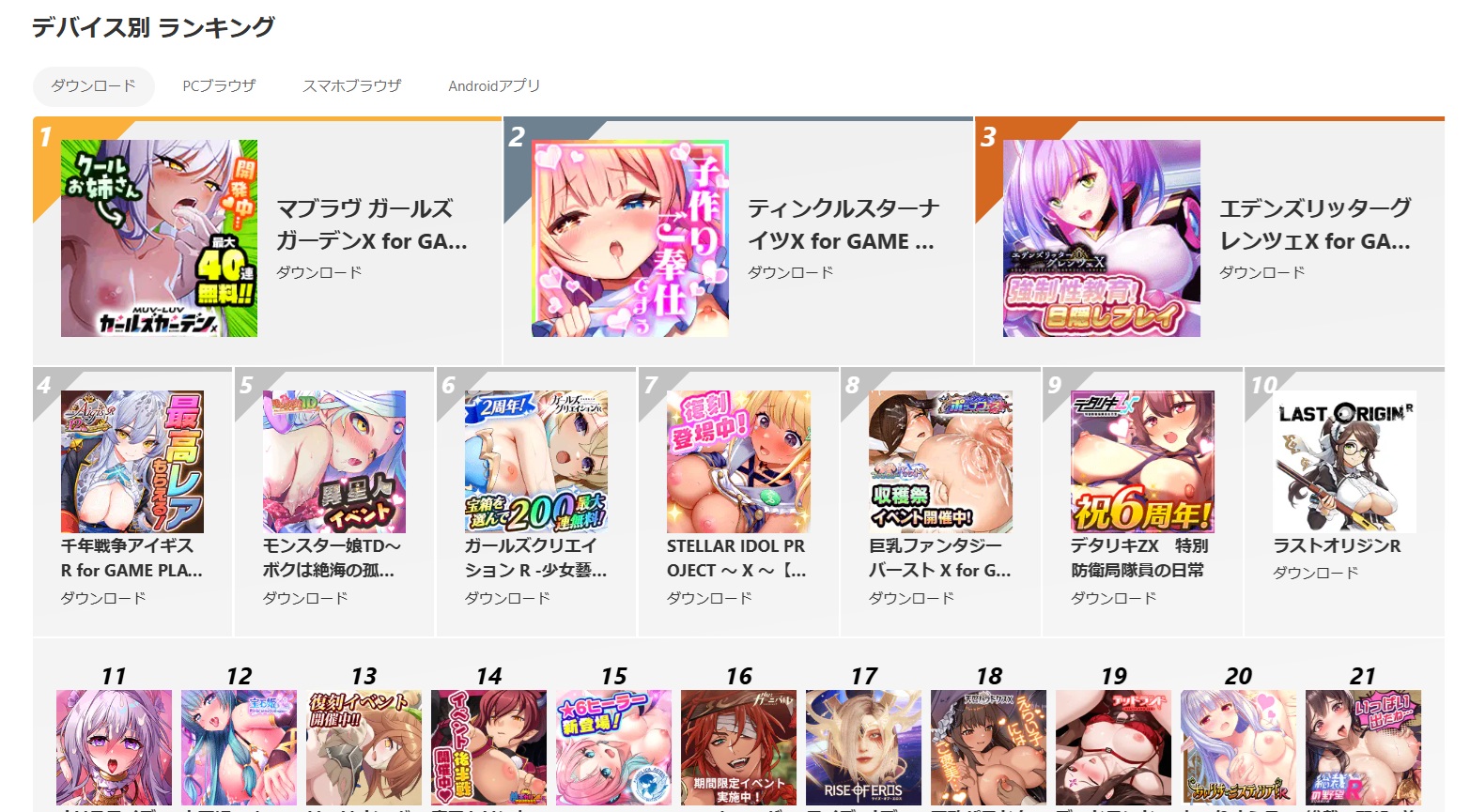Open the game ranked number 21
Image resolution: width=1470 pixels, height=812 pixels.
[1363, 747]
